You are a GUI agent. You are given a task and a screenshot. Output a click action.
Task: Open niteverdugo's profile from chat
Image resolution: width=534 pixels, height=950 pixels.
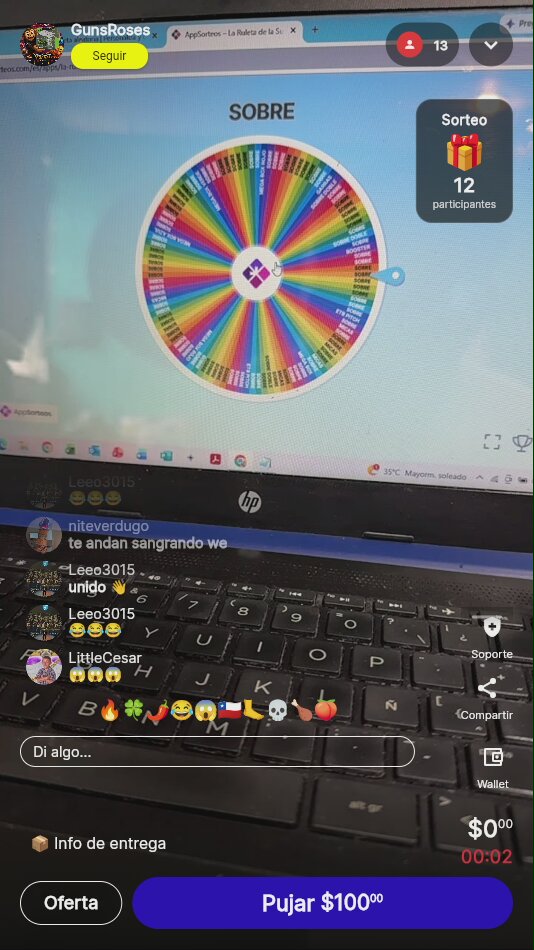pyautogui.click(x=44, y=535)
